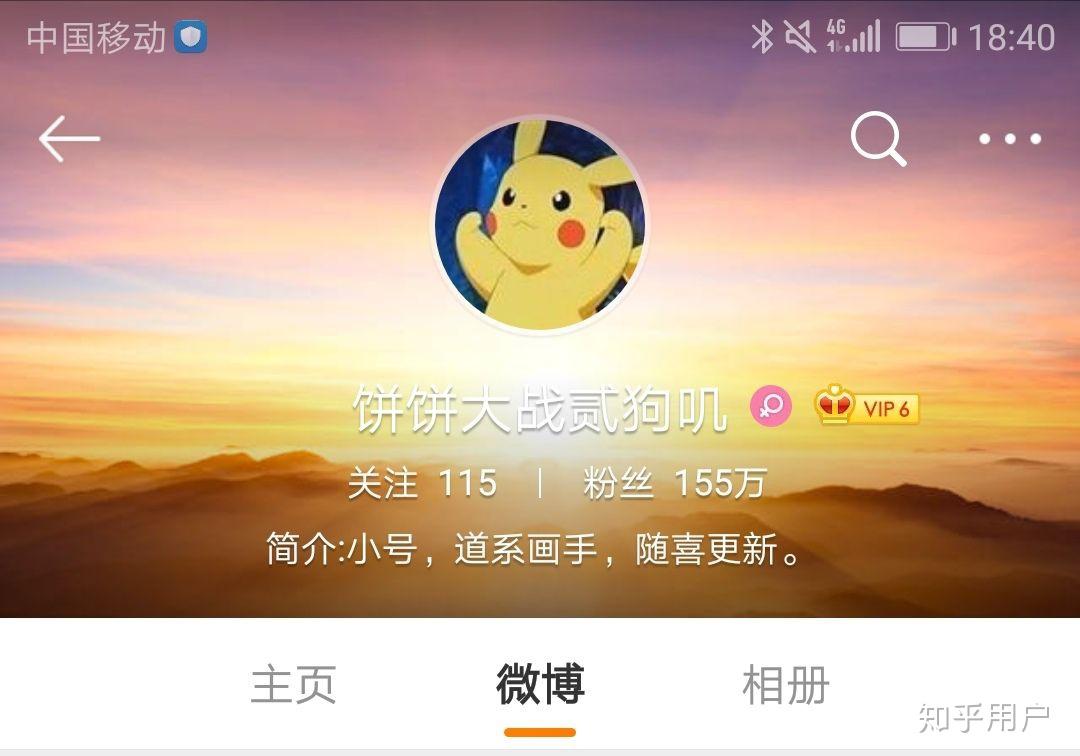Screen dimensions: 1080x756
Task: Switch to the 主页 tab
Action: [293, 686]
